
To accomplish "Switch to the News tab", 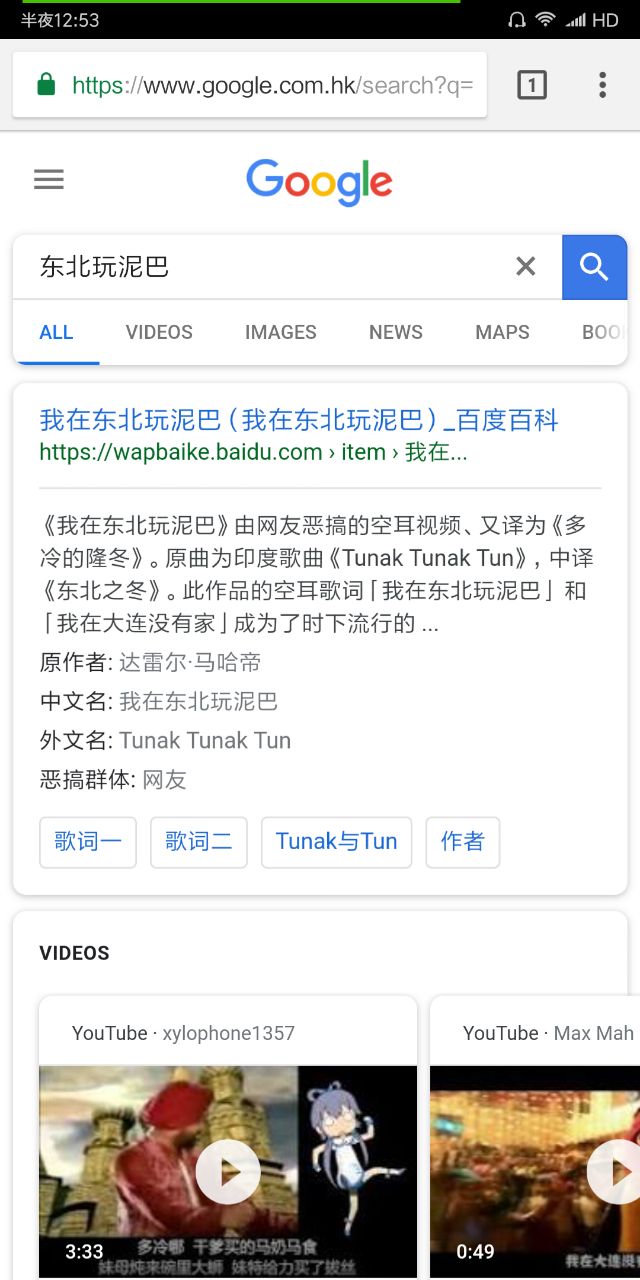I will point(396,332).
